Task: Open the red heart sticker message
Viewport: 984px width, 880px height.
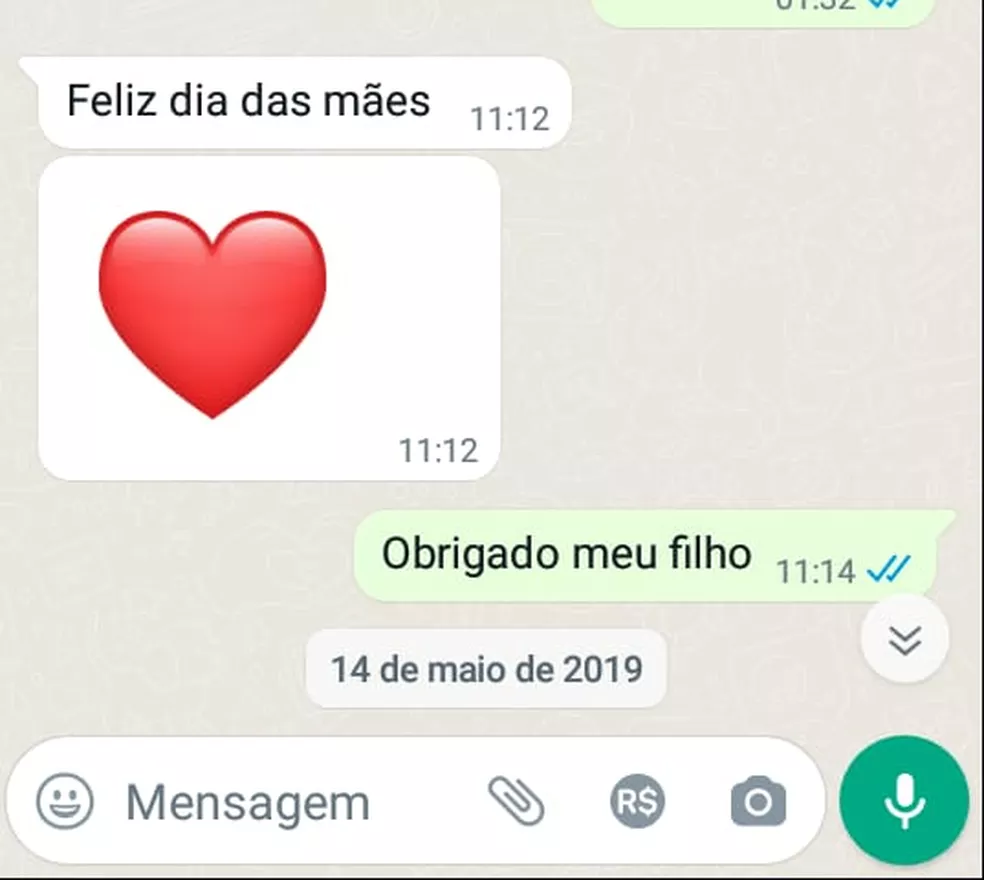Action: pyautogui.click(x=212, y=315)
